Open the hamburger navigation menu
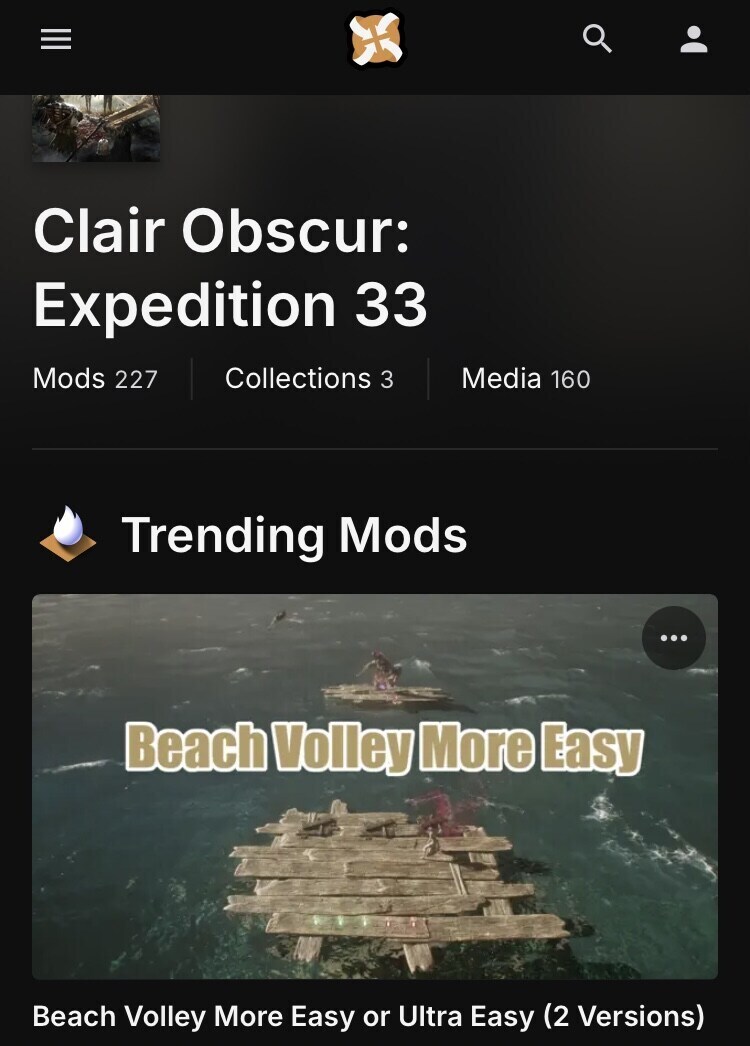 (56, 39)
